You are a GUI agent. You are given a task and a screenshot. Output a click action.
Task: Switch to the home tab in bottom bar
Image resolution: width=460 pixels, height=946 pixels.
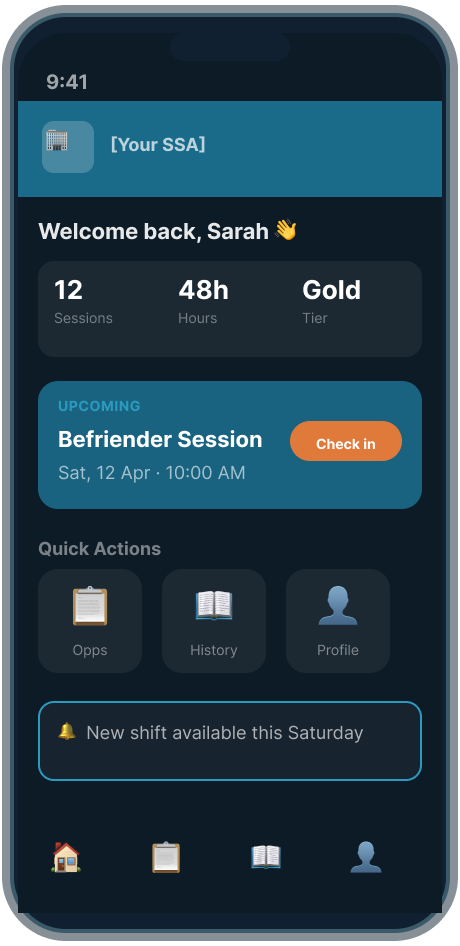66,857
